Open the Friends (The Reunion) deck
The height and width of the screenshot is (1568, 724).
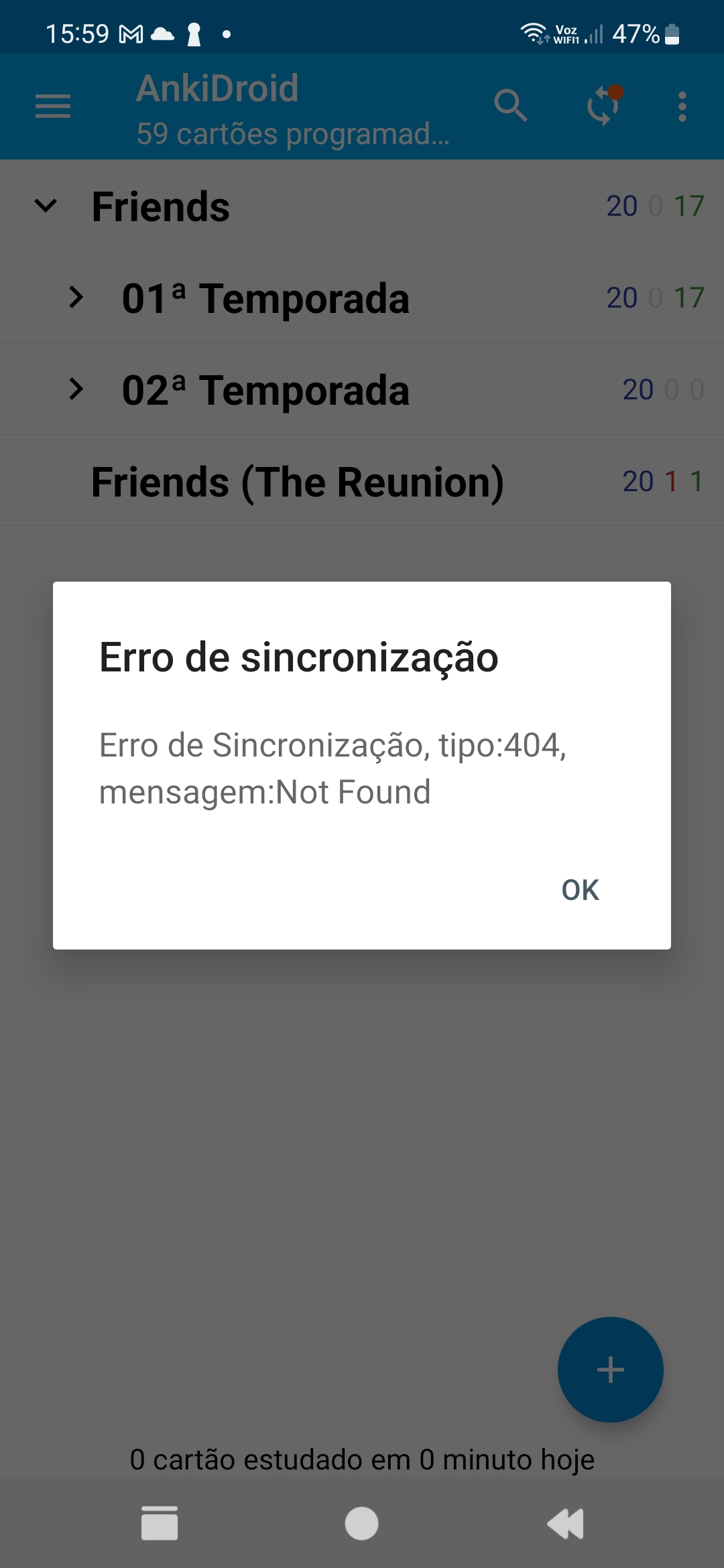[x=299, y=480]
